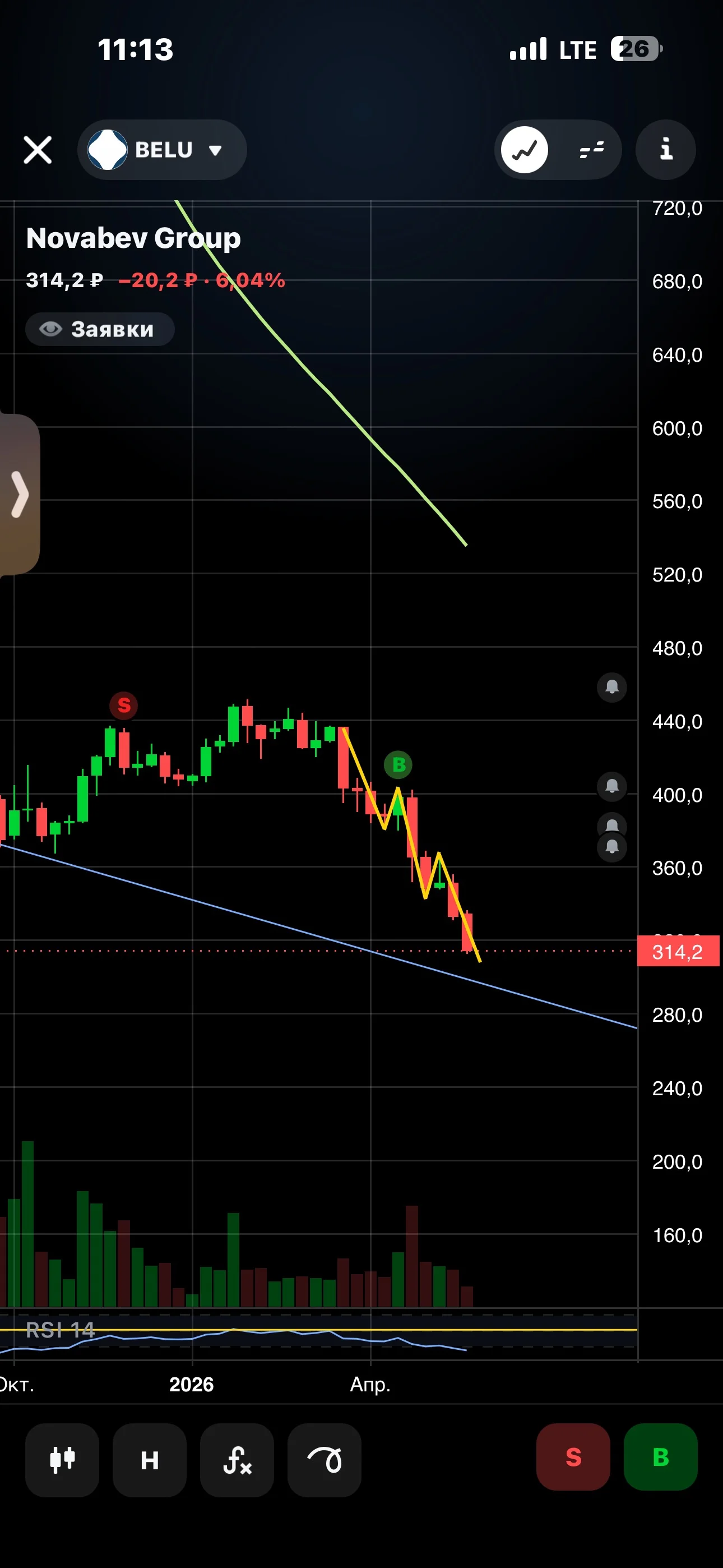
Task: Open the drawing tools button
Action: (325, 1460)
